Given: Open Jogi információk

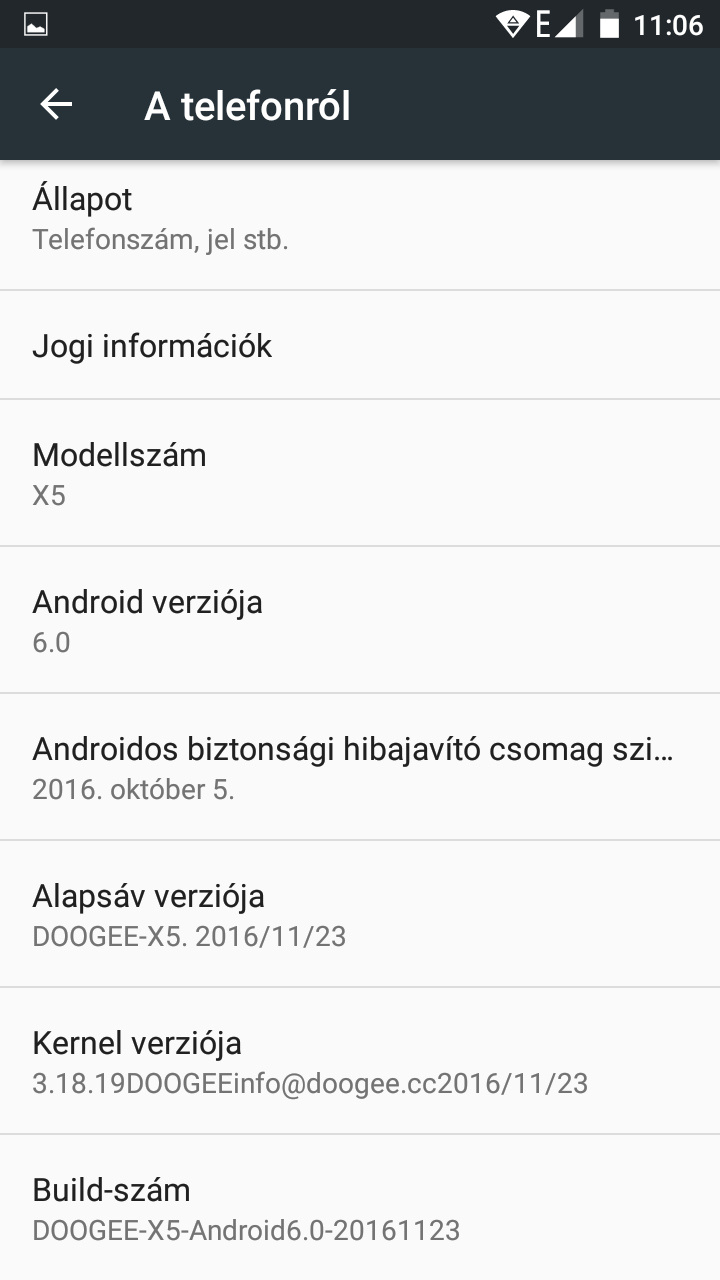Looking at the screenshot, I should 360,345.
